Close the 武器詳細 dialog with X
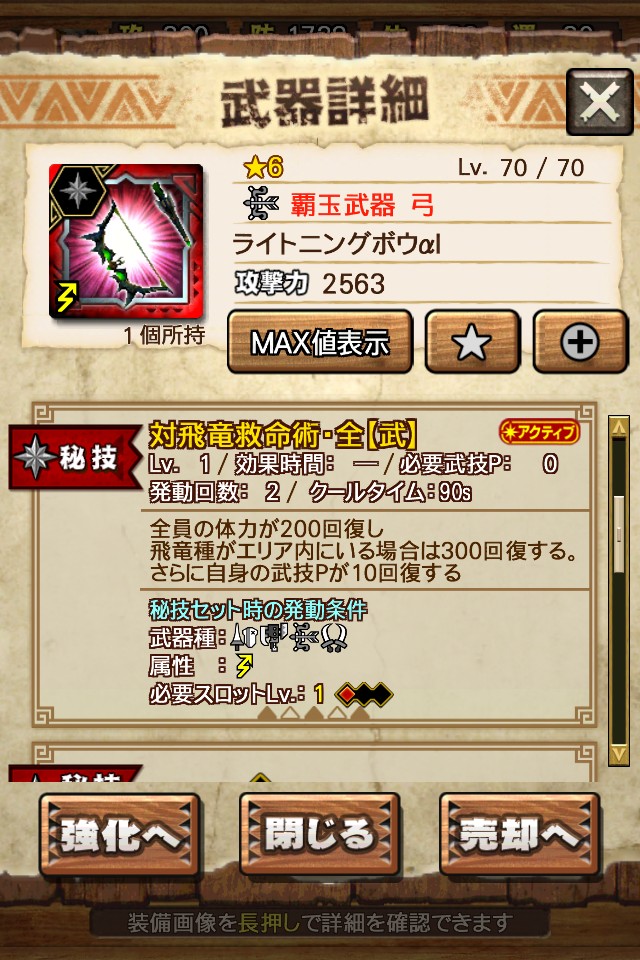Screen dimensions: 640x960 (x=599, y=102)
